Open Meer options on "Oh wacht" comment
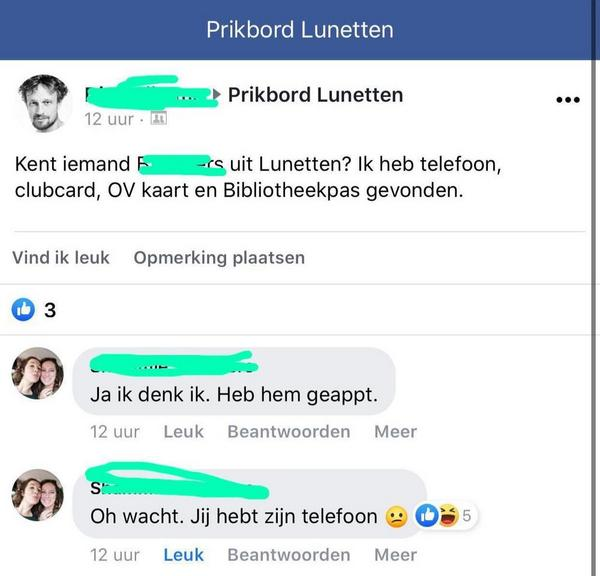 pos(395,555)
